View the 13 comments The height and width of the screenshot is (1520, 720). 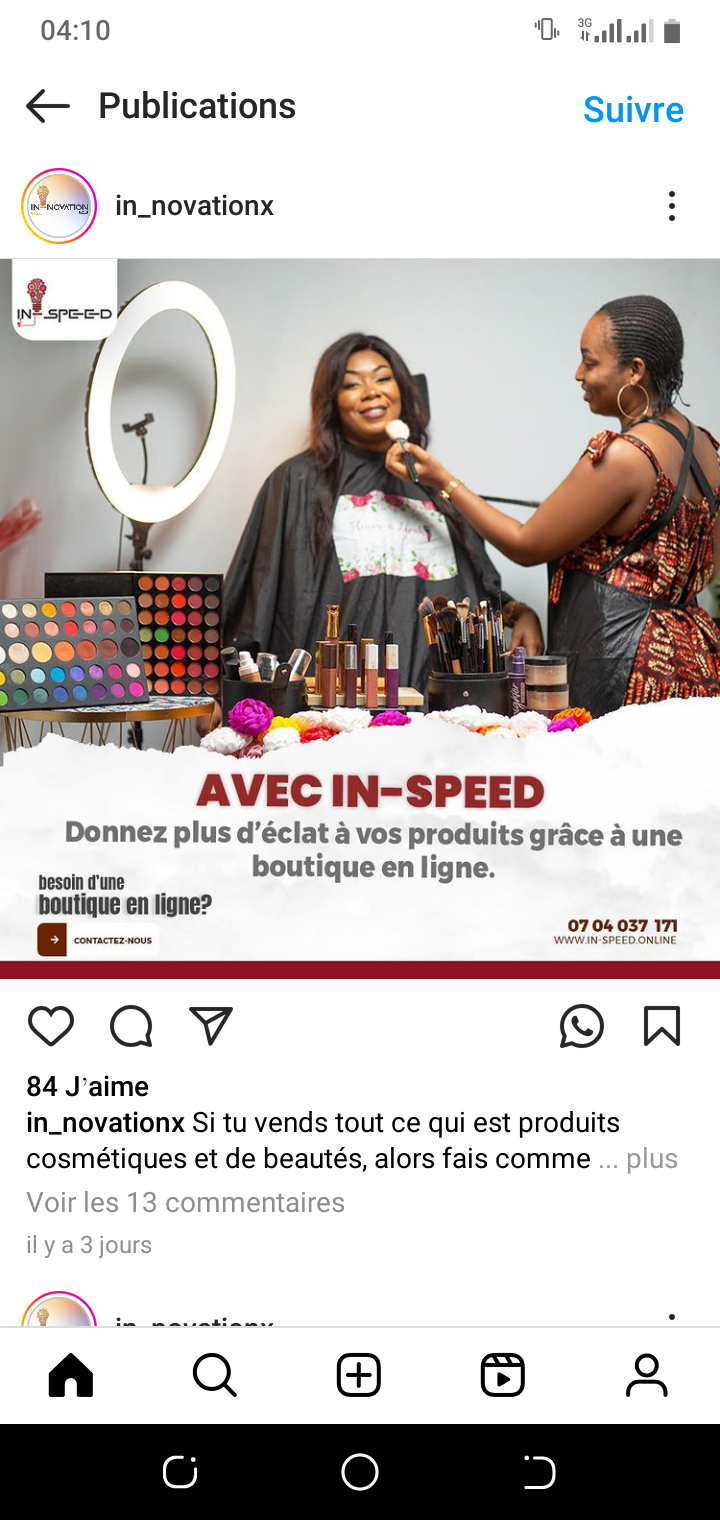185,1202
